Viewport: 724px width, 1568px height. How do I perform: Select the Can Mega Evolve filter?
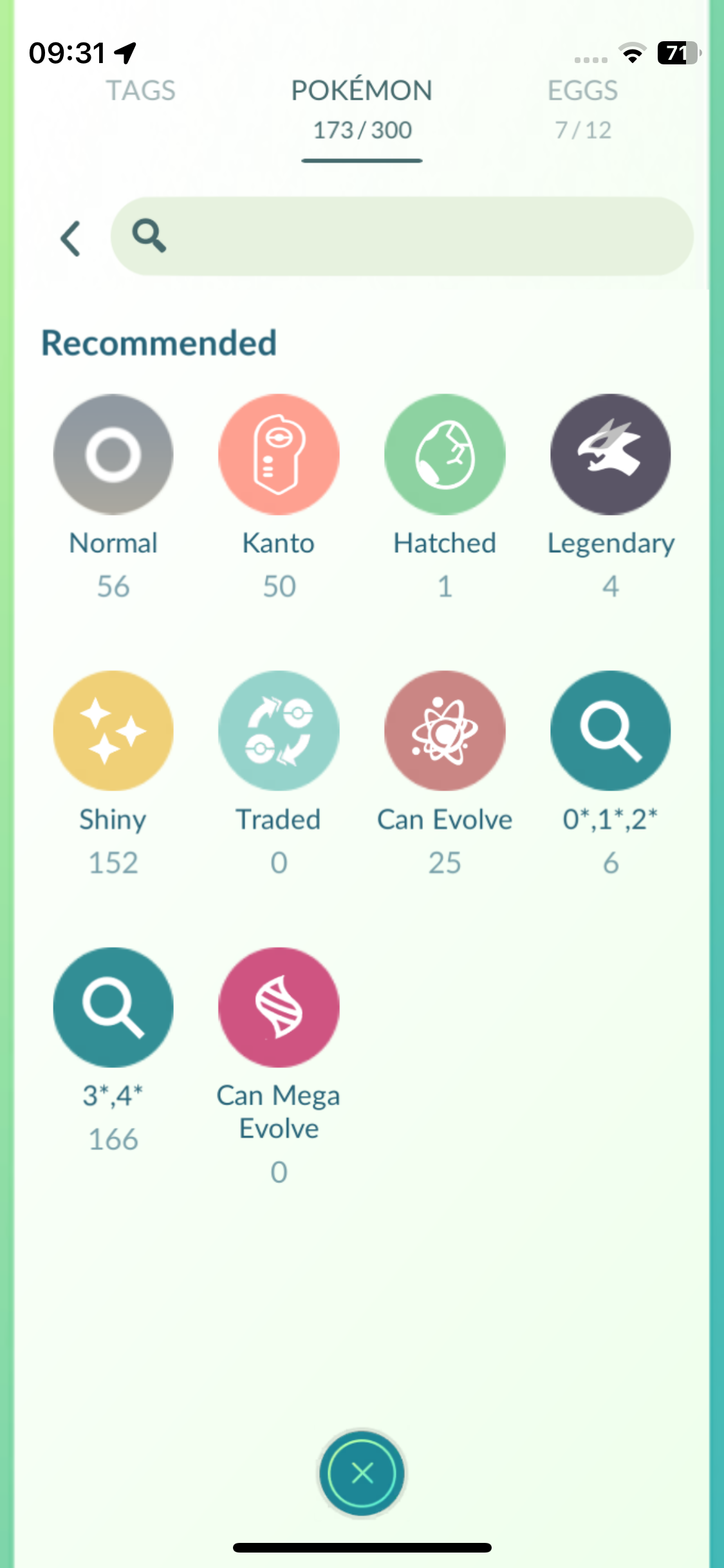click(x=279, y=1007)
